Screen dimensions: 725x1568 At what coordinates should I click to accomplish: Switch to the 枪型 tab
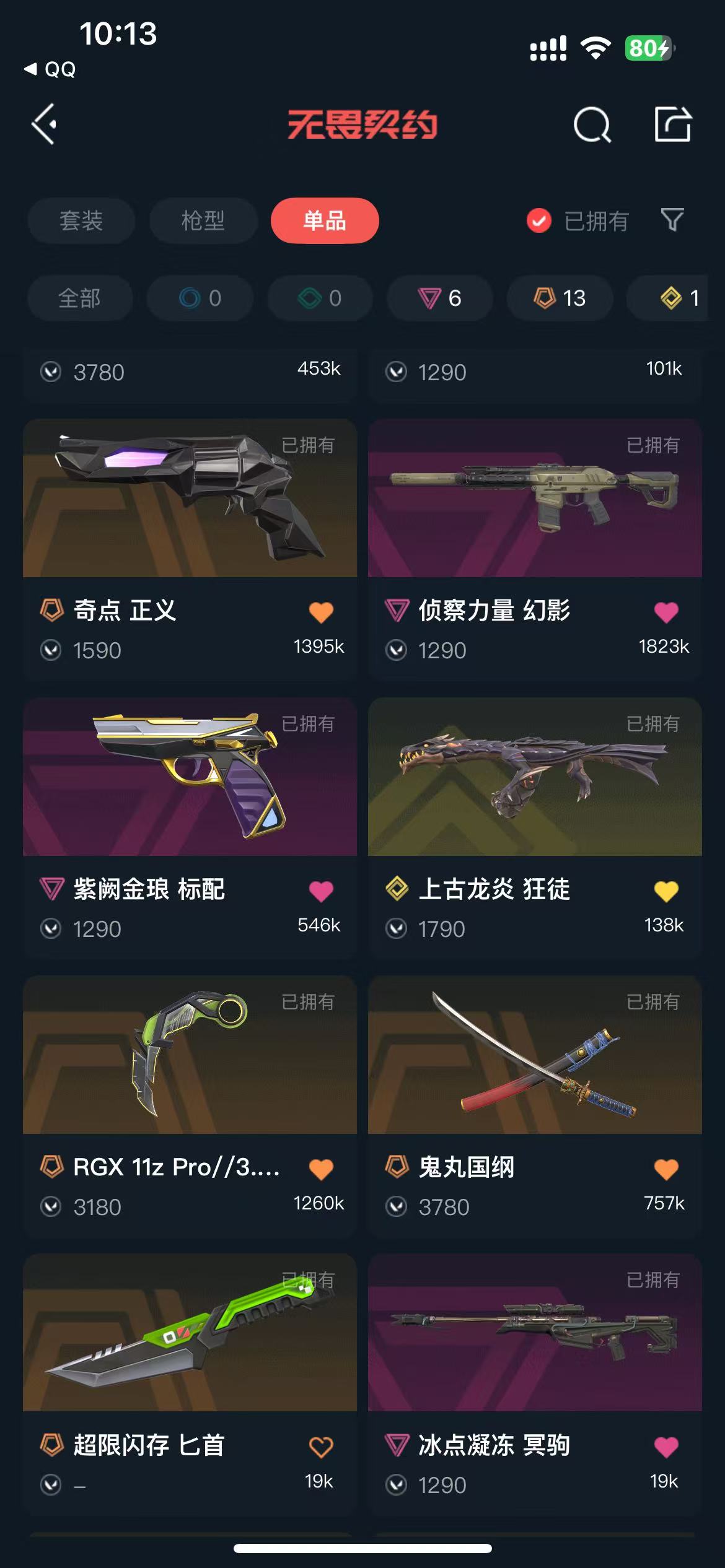203,220
